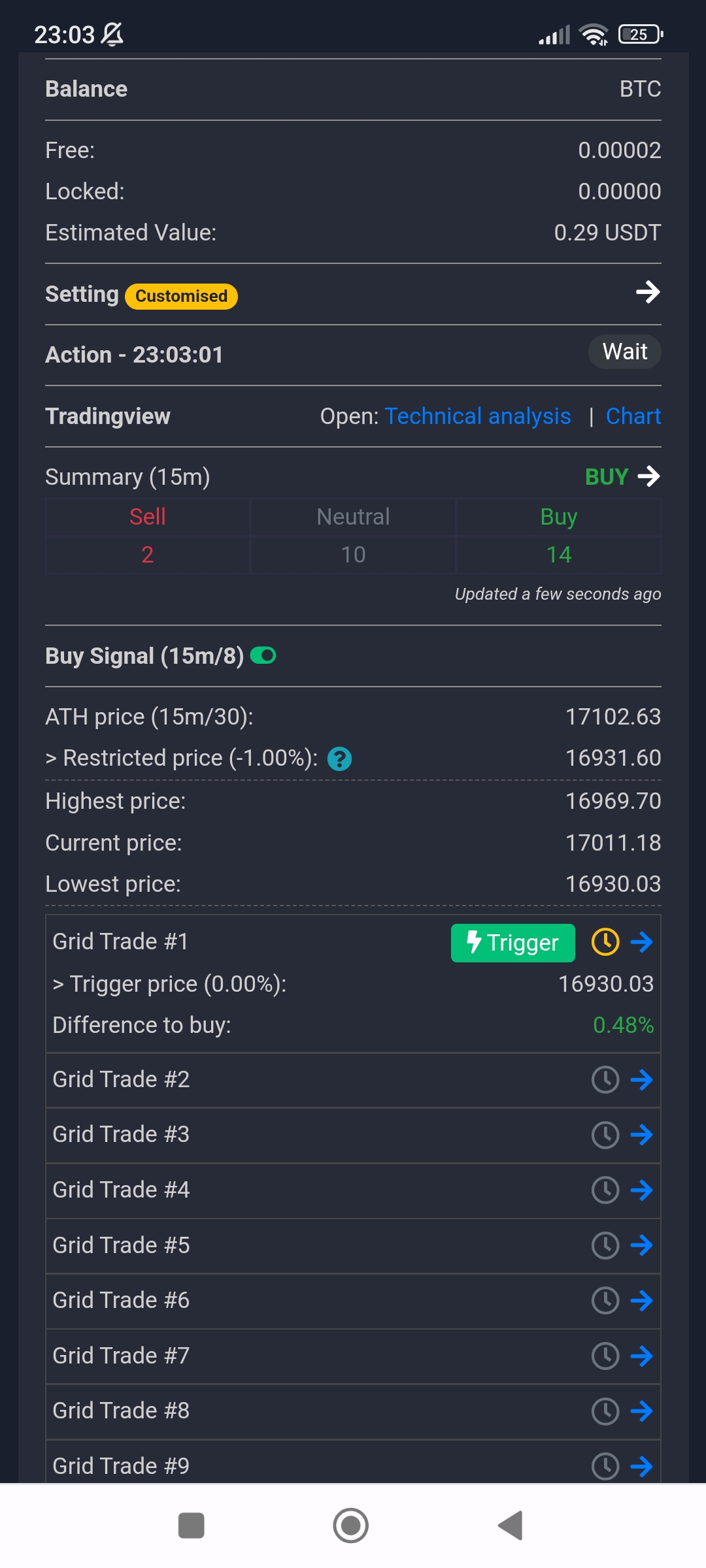Open the Technical analysis link

coord(478,416)
